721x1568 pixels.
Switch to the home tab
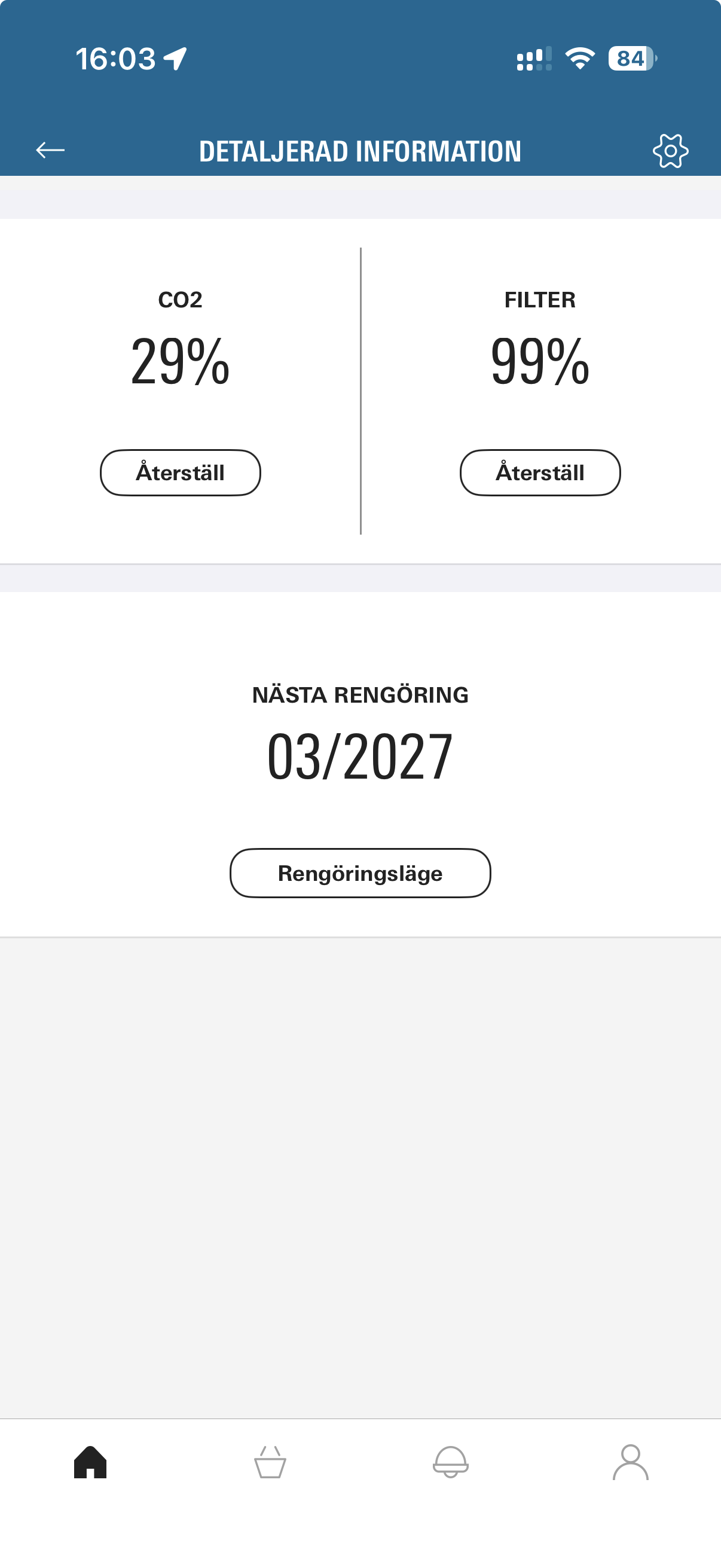tap(90, 1462)
